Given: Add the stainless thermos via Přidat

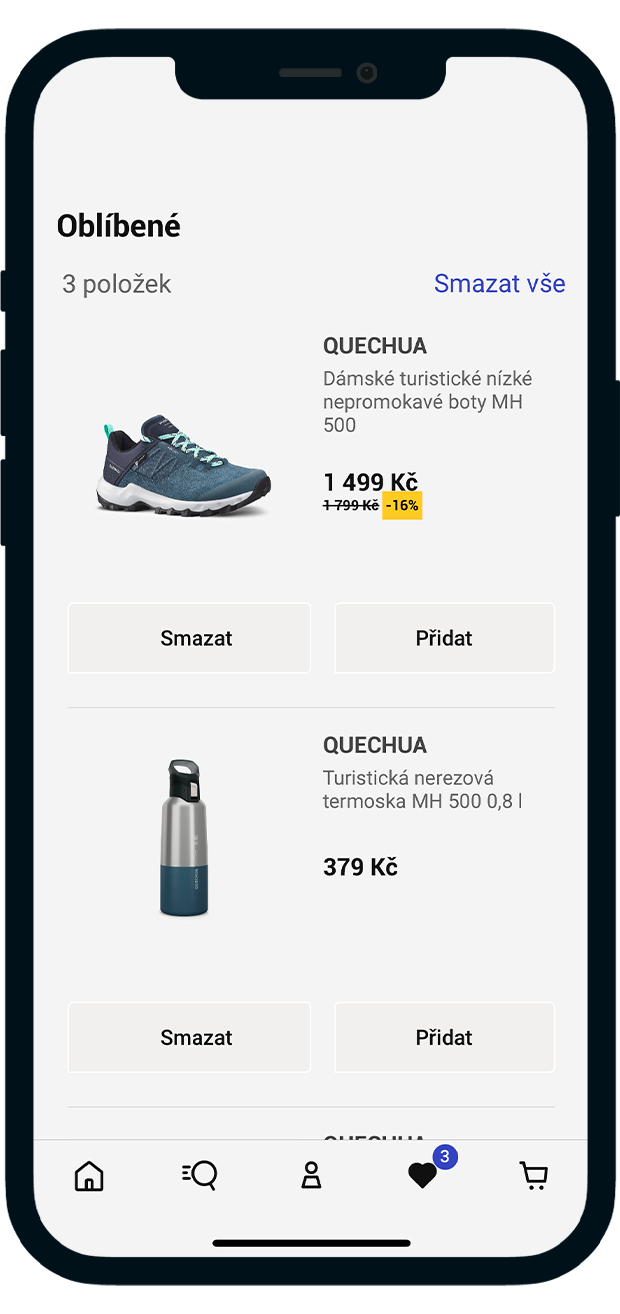Looking at the screenshot, I should point(444,1037).
